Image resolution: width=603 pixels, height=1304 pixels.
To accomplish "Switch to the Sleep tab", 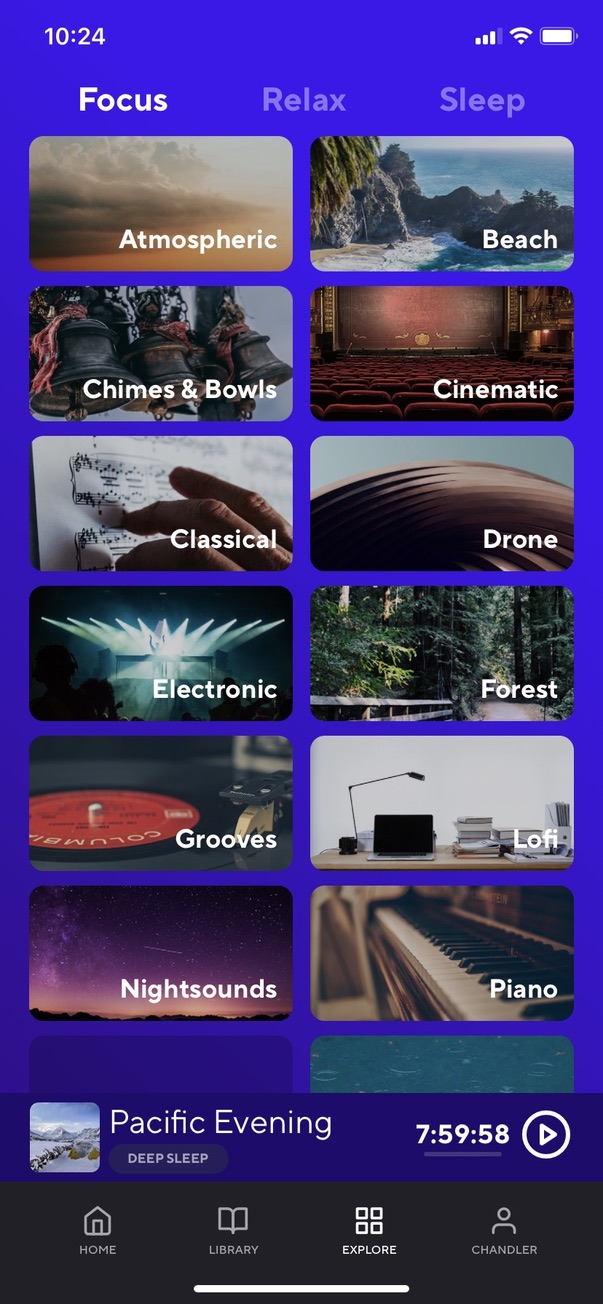I will pos(482,100).
